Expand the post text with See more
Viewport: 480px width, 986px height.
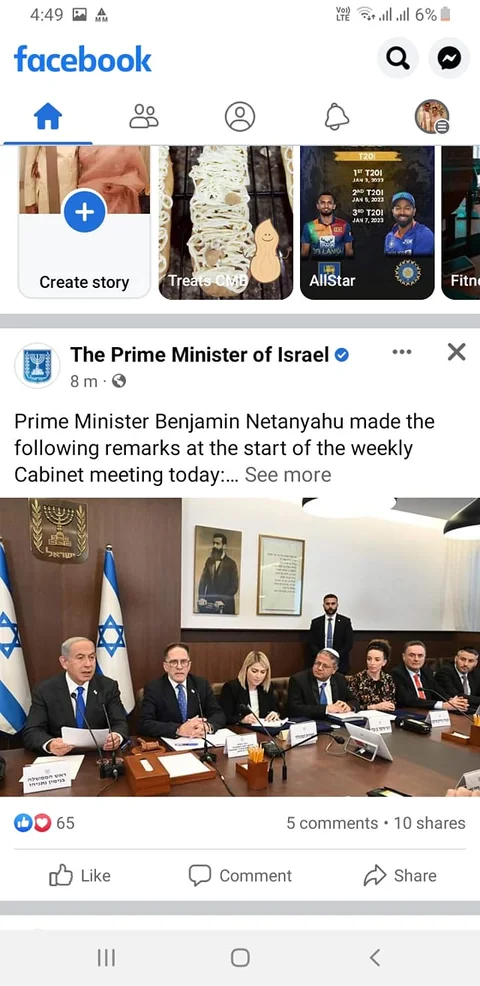[287, 475]
